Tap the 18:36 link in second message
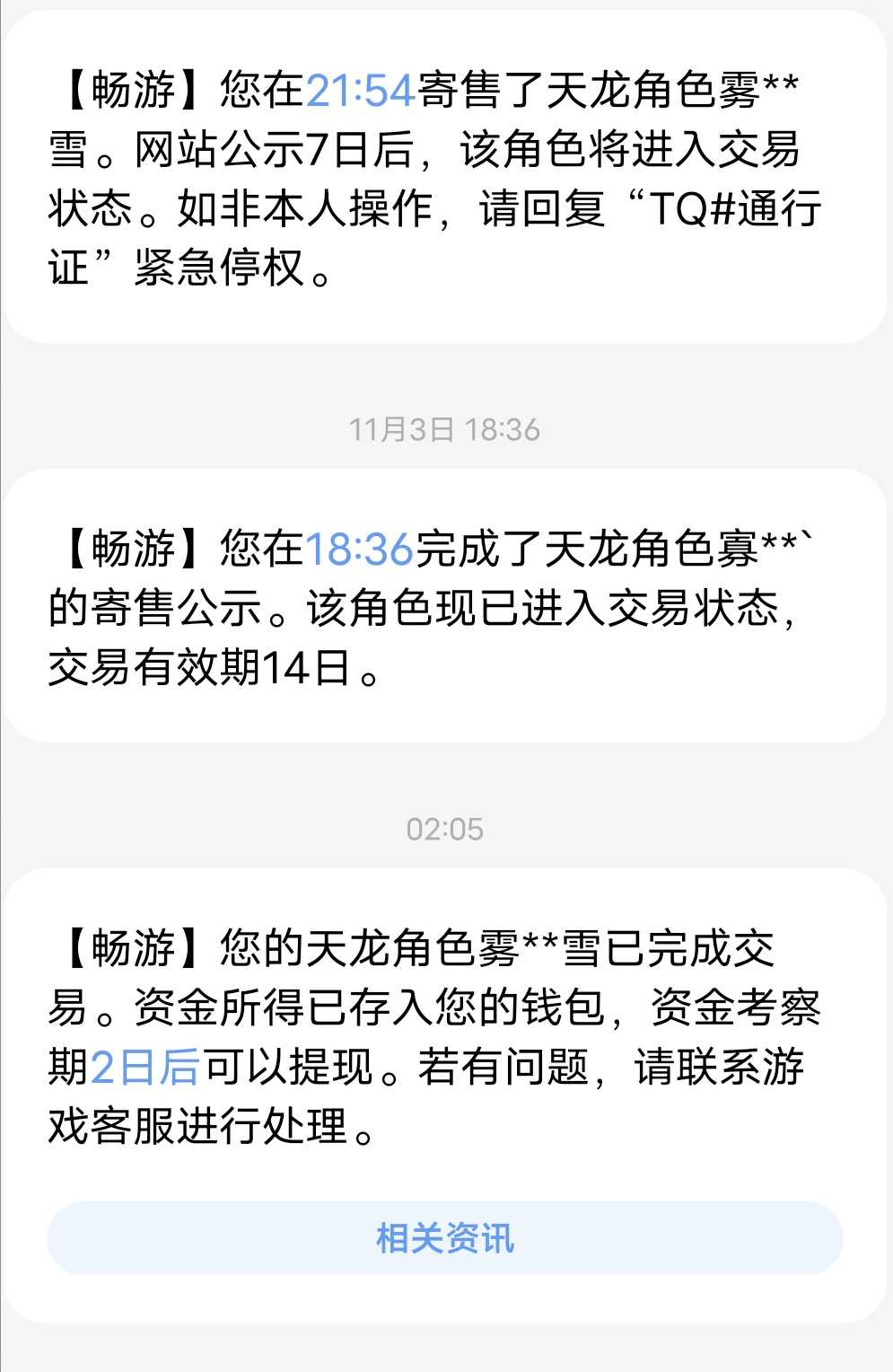Viewport: 893px width, 1372px height. point(360,549)
